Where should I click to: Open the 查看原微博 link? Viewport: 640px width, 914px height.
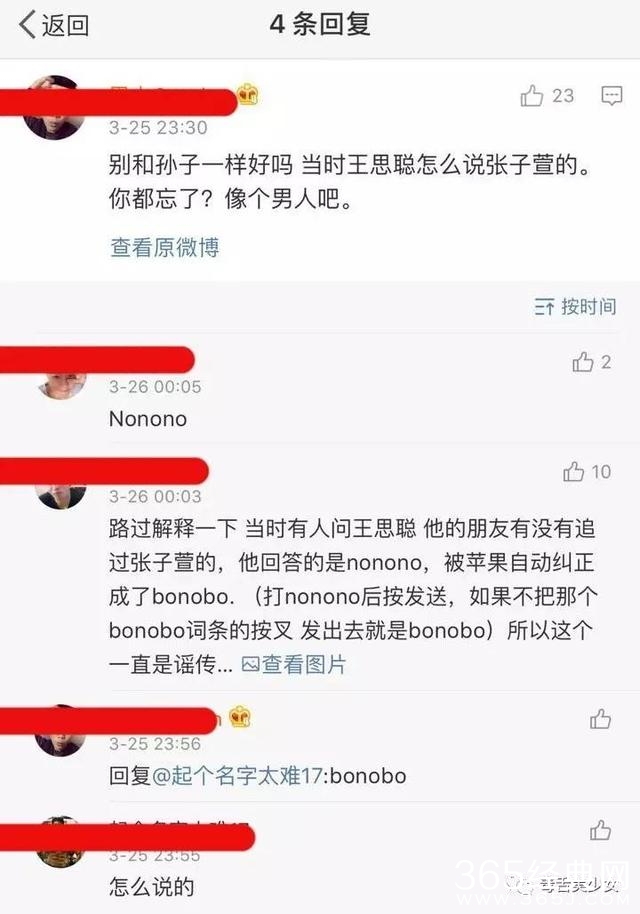pyautogui.click(x=164, y=247)
